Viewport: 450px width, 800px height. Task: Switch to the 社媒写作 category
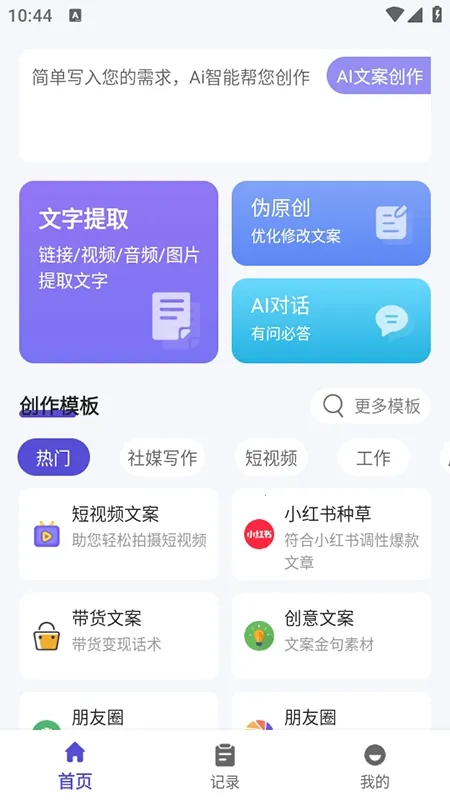pyautogui.click(x=162, y=457)
